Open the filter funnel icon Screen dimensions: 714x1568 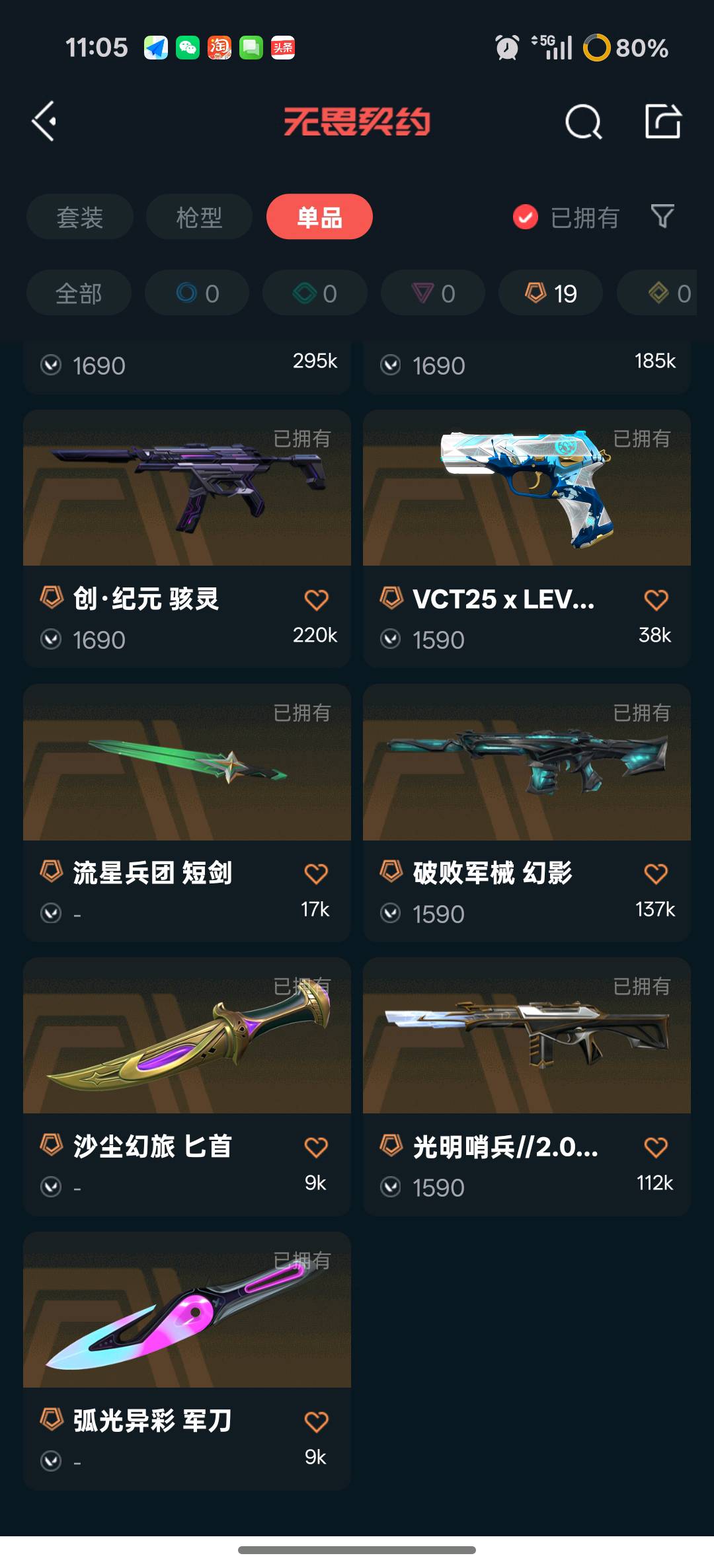click(662, 216)
